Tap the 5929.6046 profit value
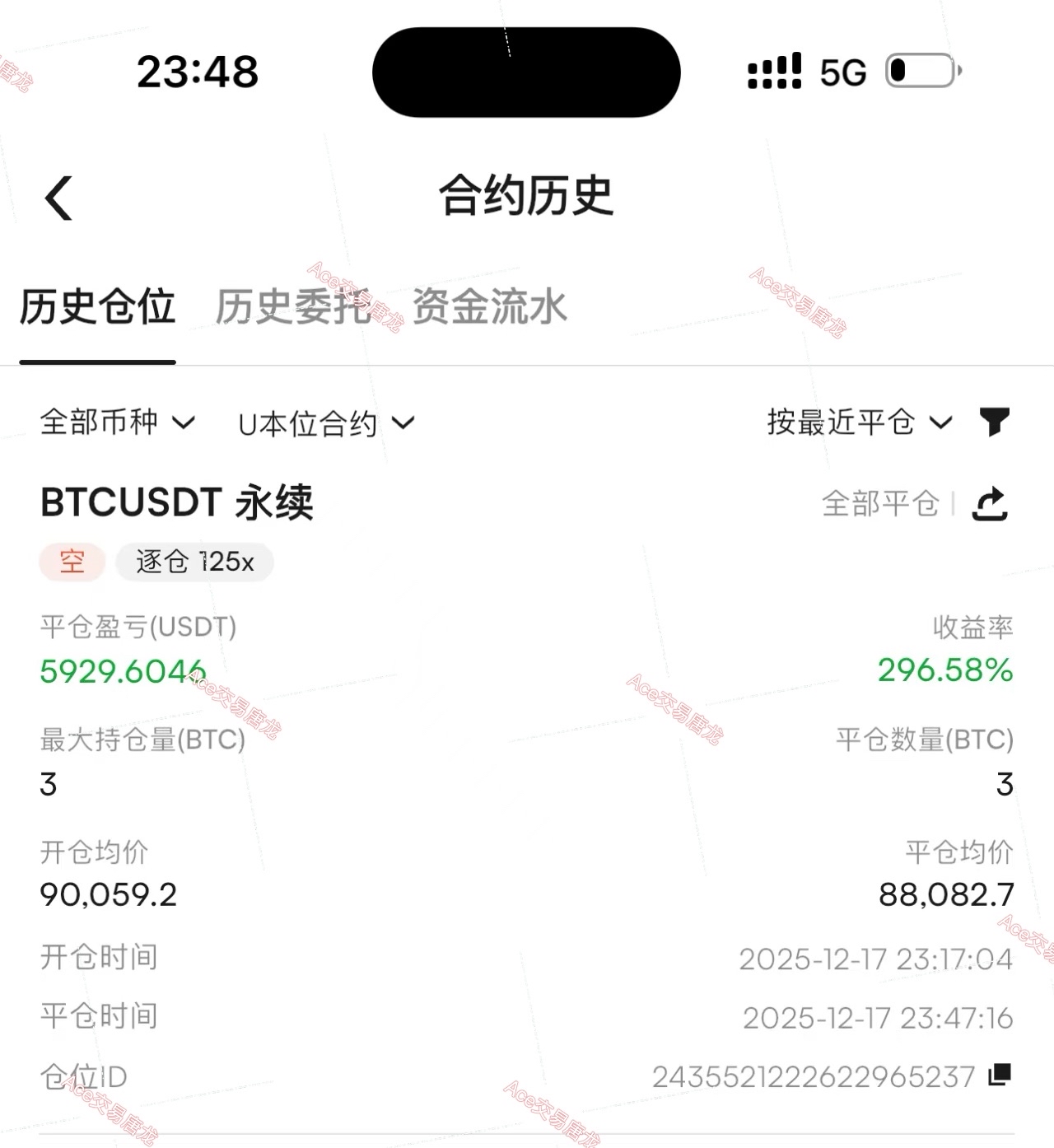The image size is (1054, 1148). coord(122,672)
